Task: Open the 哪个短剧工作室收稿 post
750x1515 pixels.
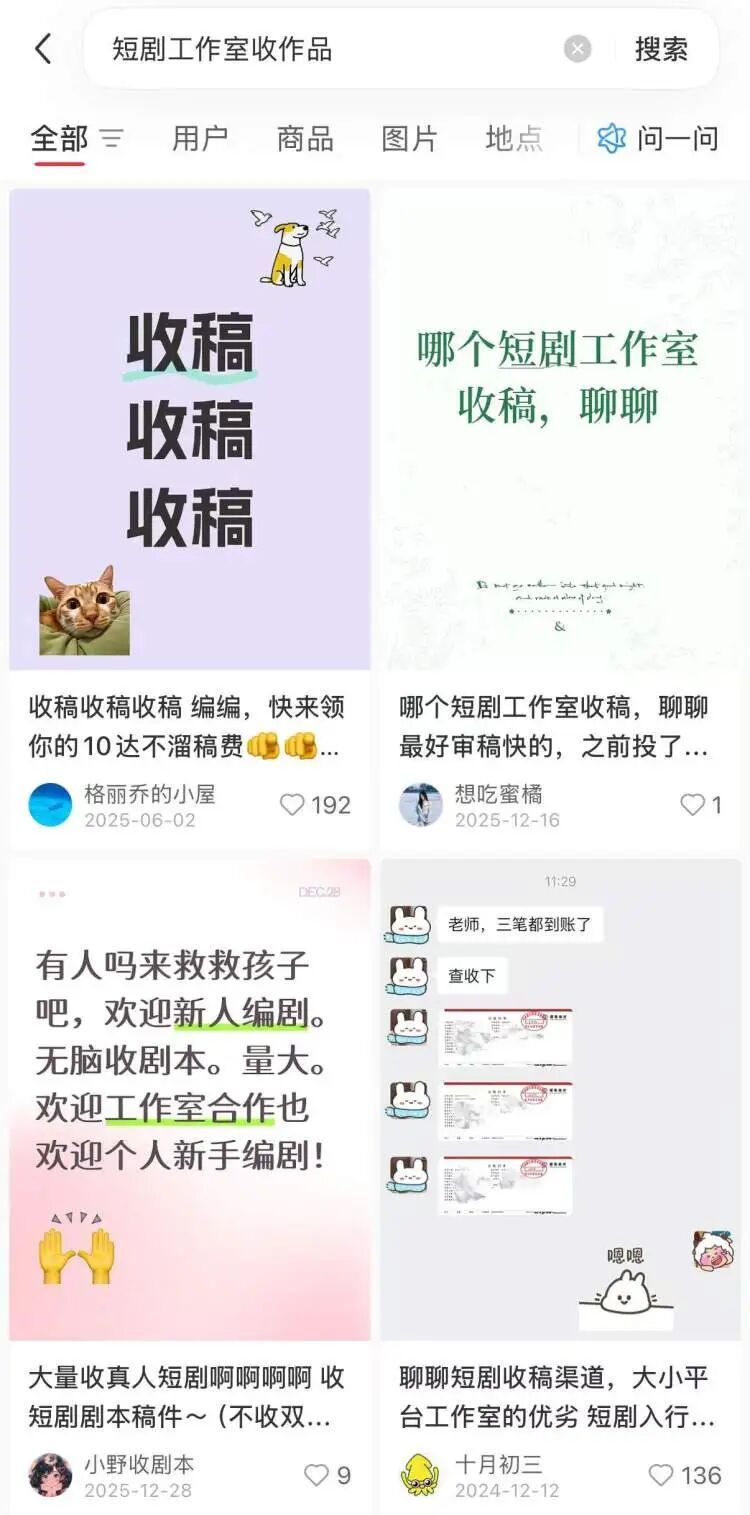Action: click(559, 430)
